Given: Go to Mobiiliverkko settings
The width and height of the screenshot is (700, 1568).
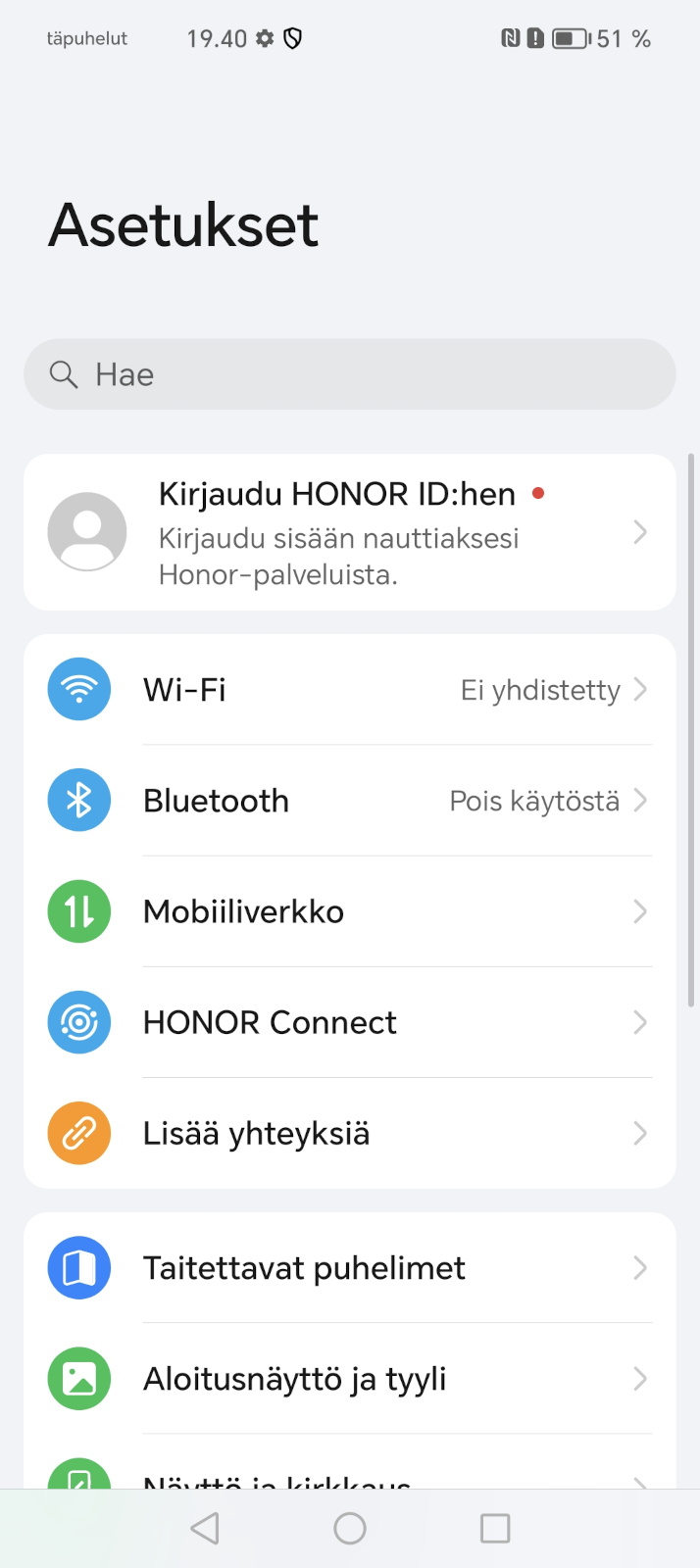Looking at the screenshot, I should click(x=349, y=911).
